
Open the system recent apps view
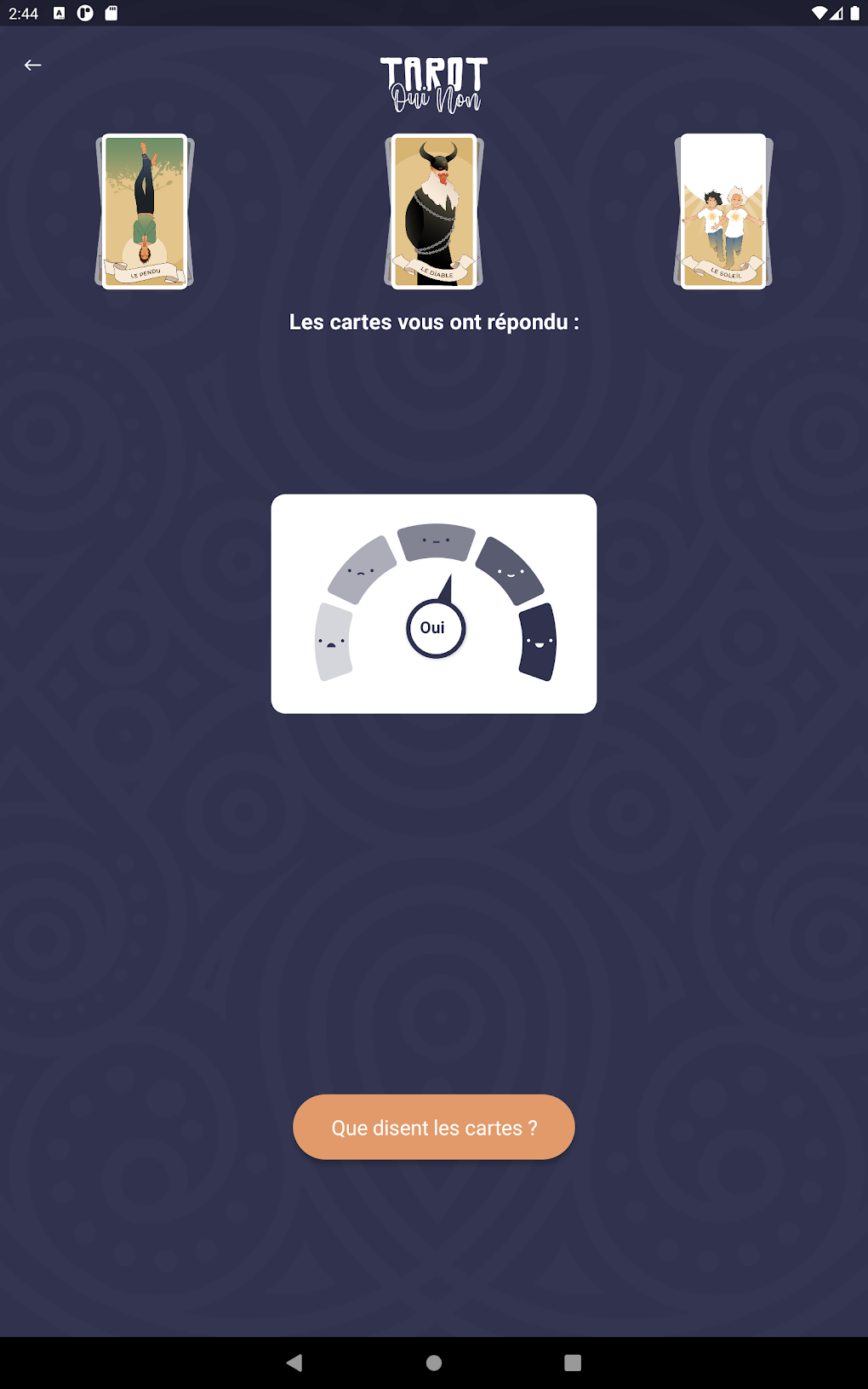[x=573, y=1363]
